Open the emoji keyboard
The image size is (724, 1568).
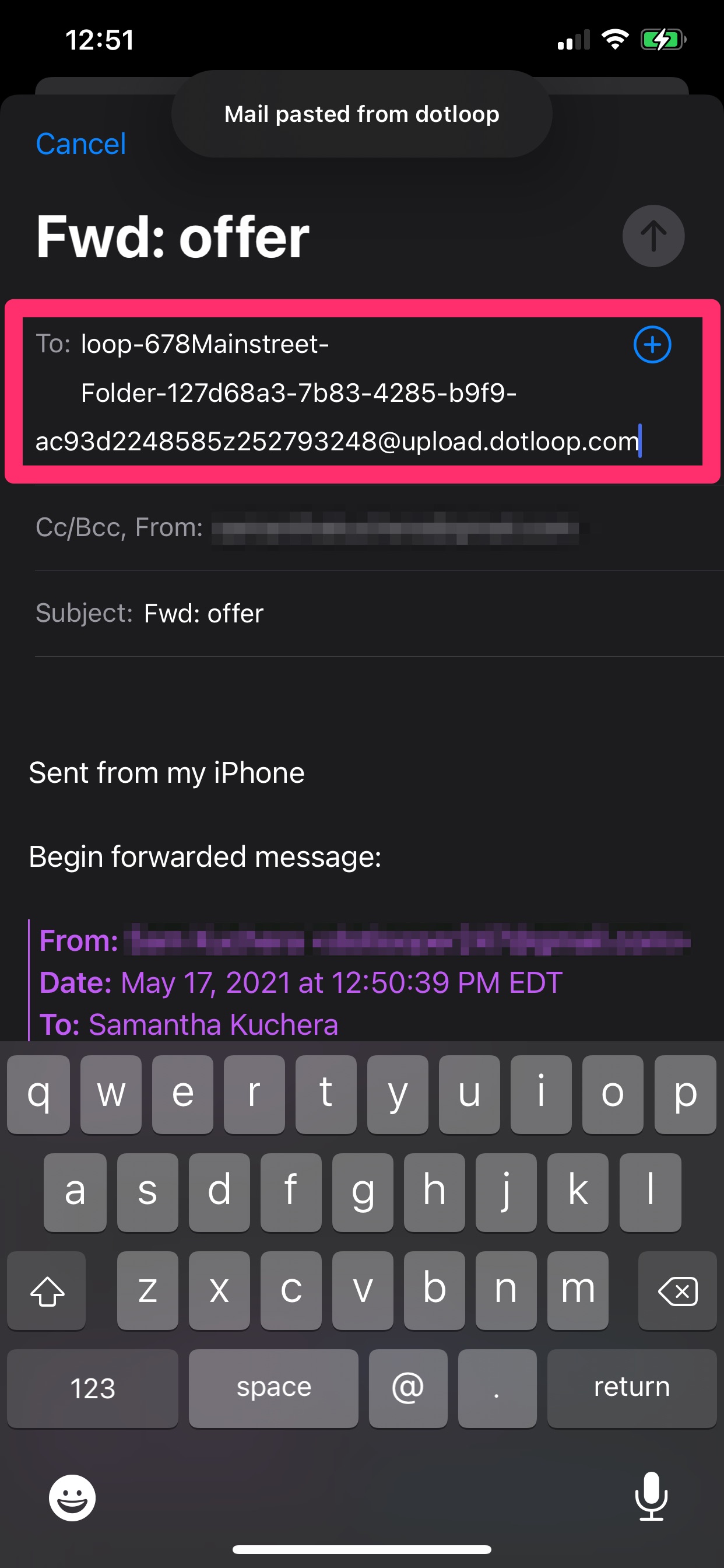(x=72, y=1497)
